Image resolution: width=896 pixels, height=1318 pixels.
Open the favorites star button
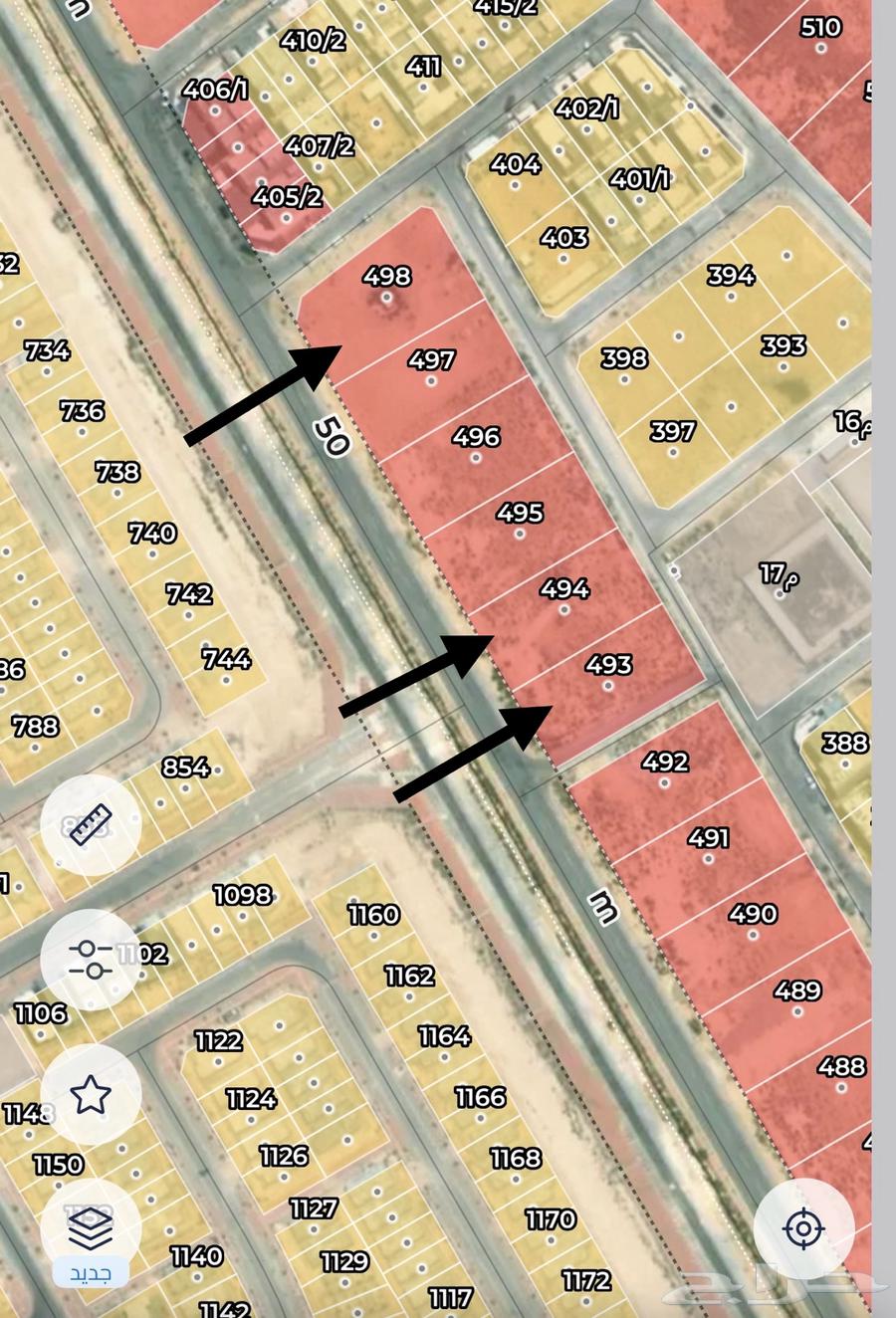[91, 1094]
